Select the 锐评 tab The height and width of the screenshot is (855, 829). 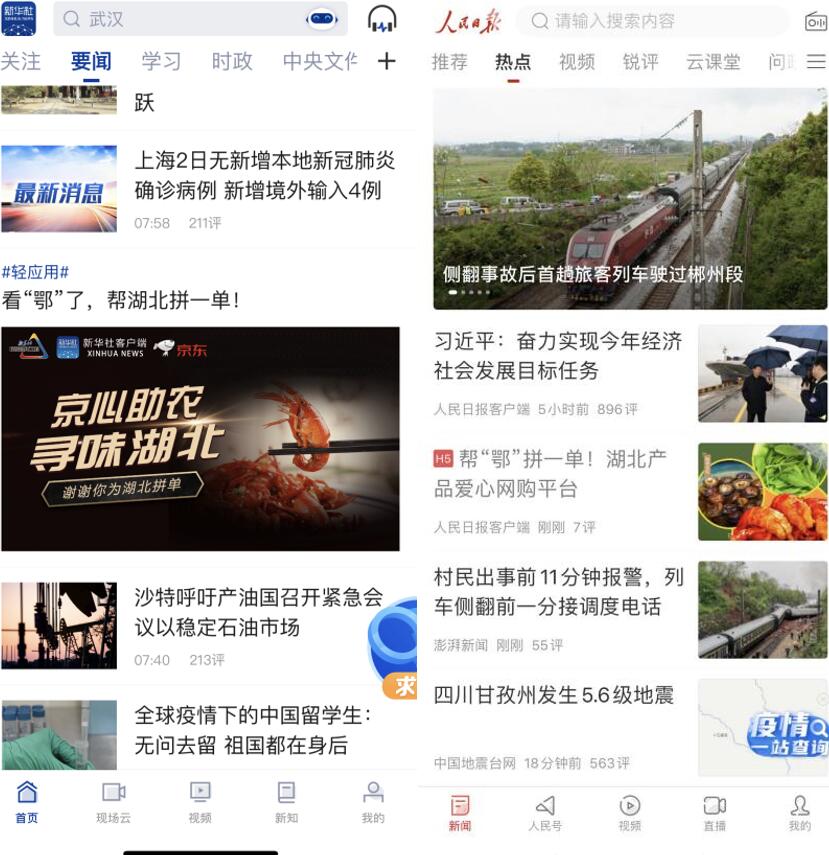(641, 62)
